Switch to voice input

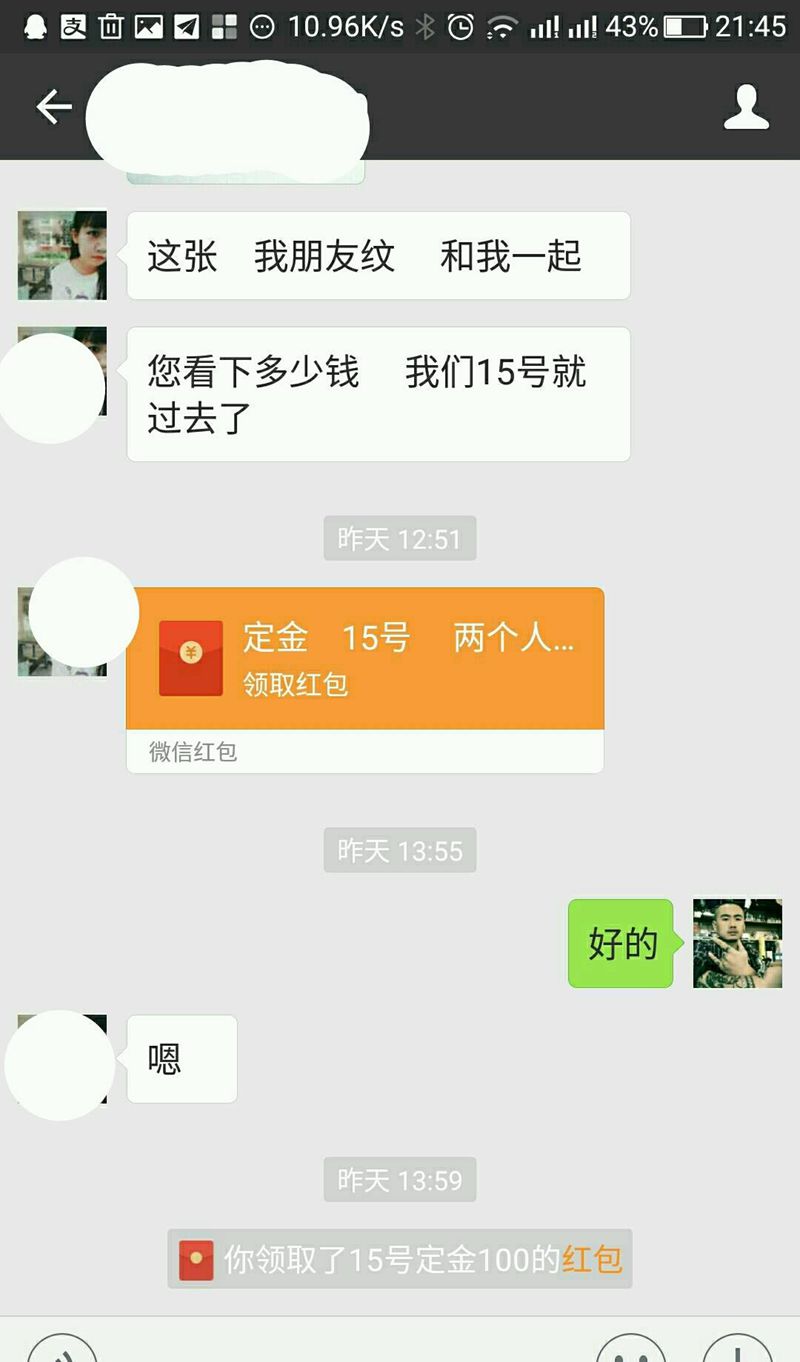point(62,1350)
